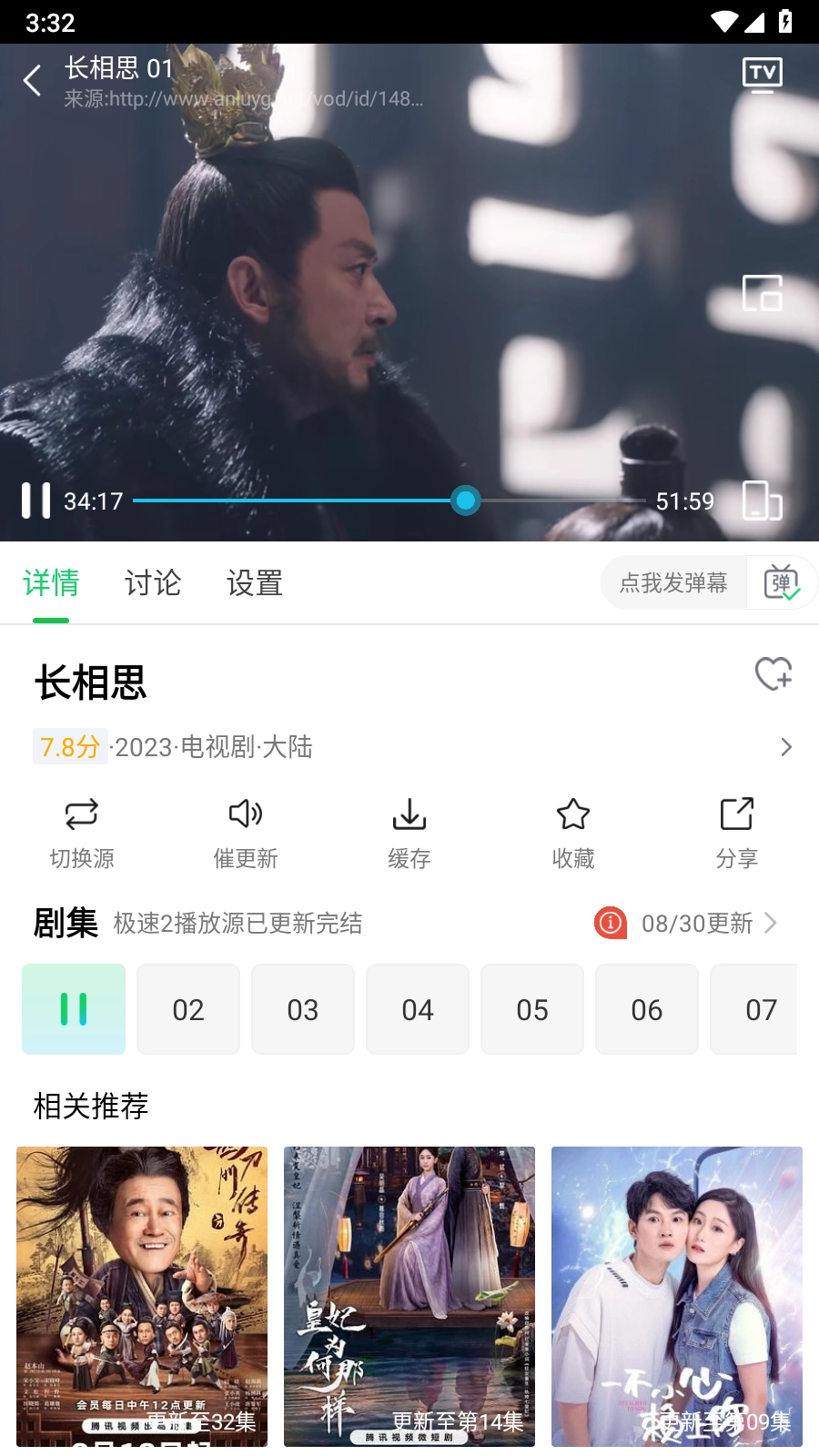Viewport: 819px width, 1456px height.
Task: Download episodes with 缓存
Action: 409,833
